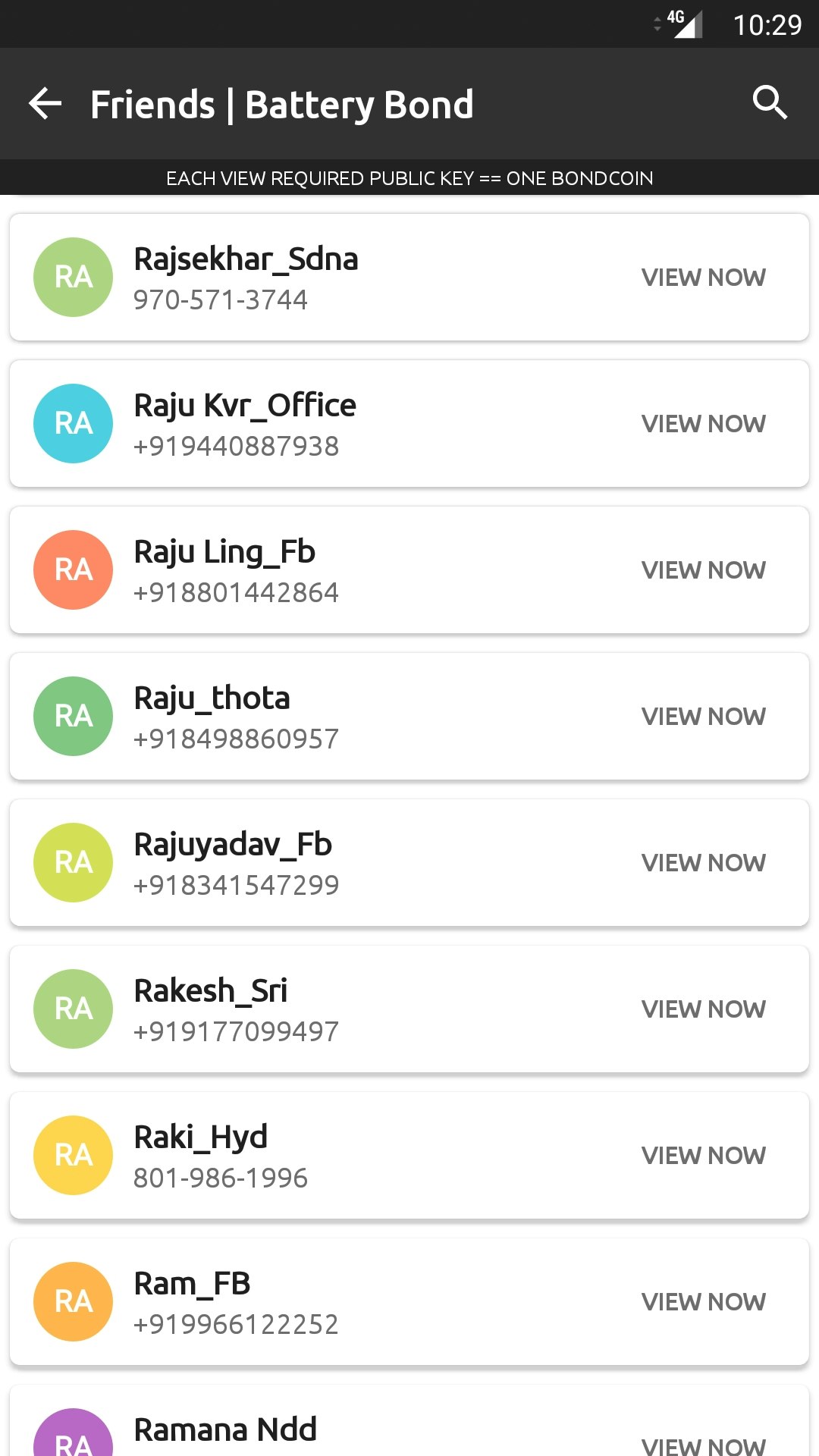Open the search icon
Viewport: 819px width, 1456px height.
point(770,102)
